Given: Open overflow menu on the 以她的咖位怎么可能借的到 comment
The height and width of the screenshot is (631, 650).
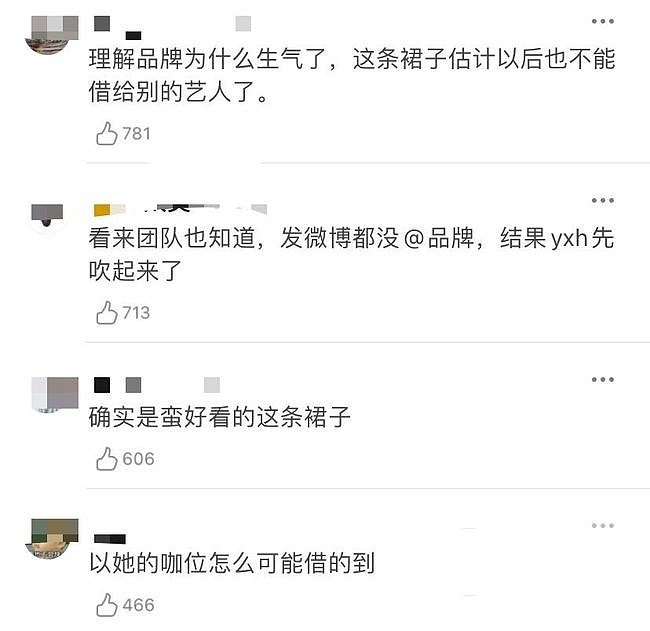Looking at the screenshot, I should 602,526.
